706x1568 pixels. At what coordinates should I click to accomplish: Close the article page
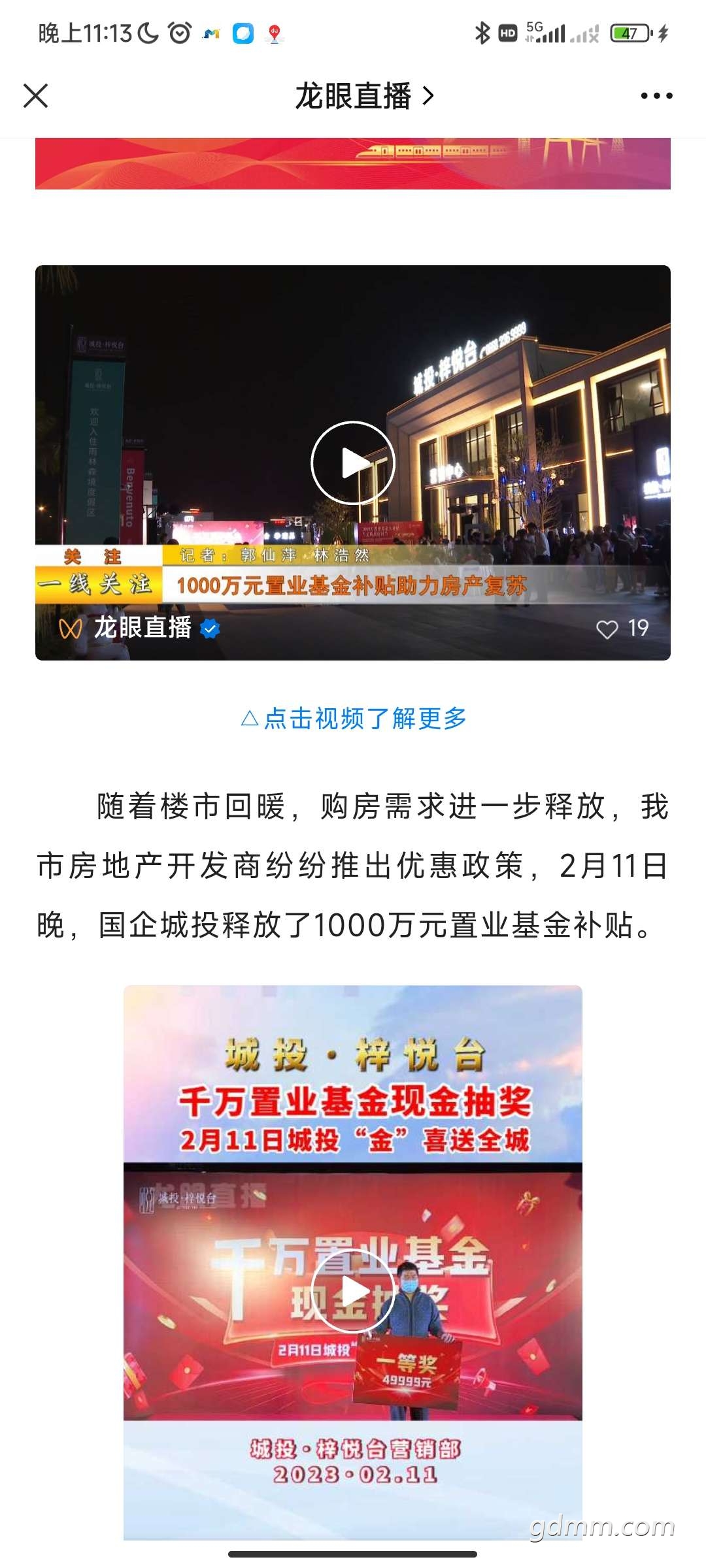pos(36,95)
